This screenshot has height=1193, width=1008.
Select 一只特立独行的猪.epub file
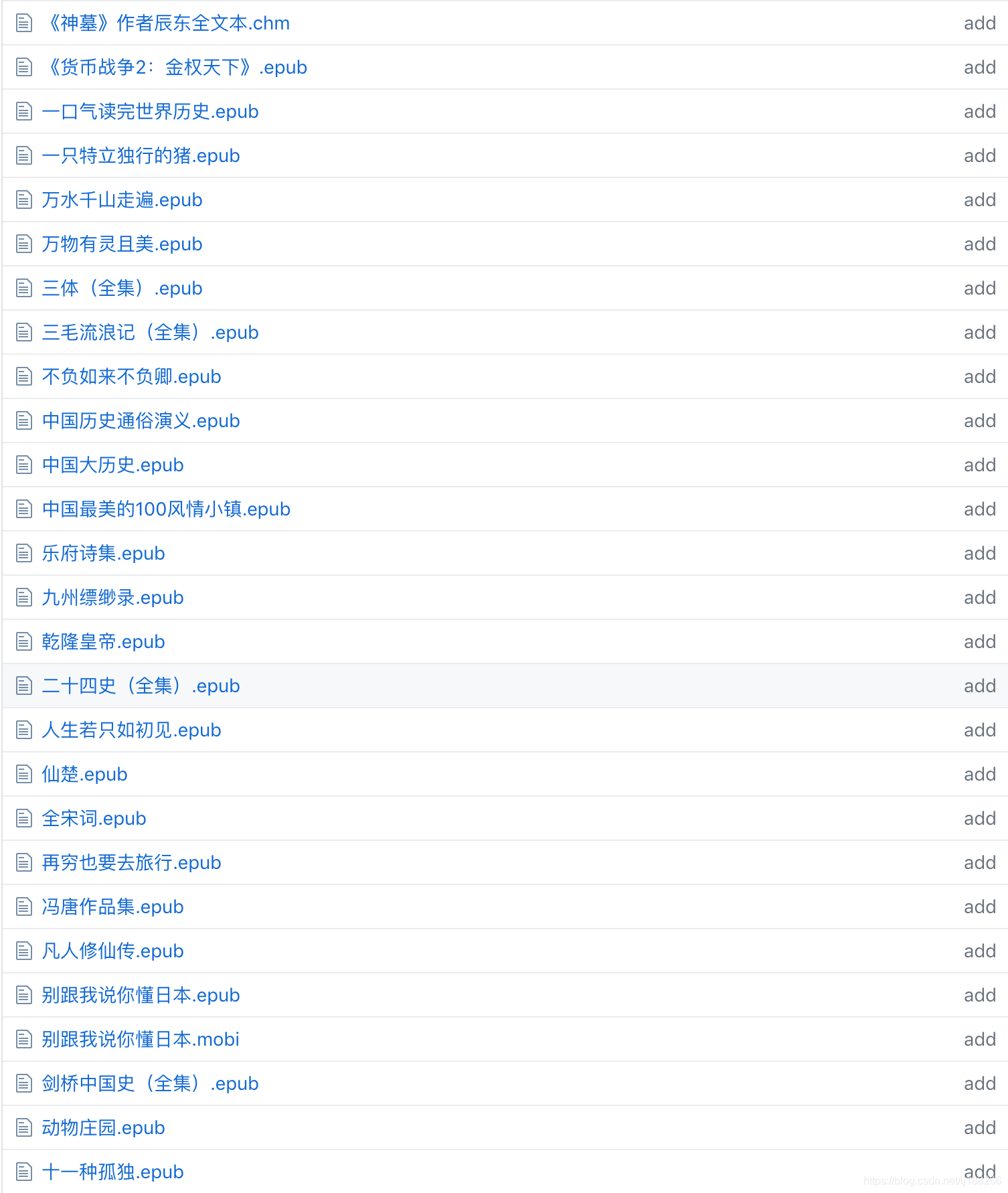(141, 156)
